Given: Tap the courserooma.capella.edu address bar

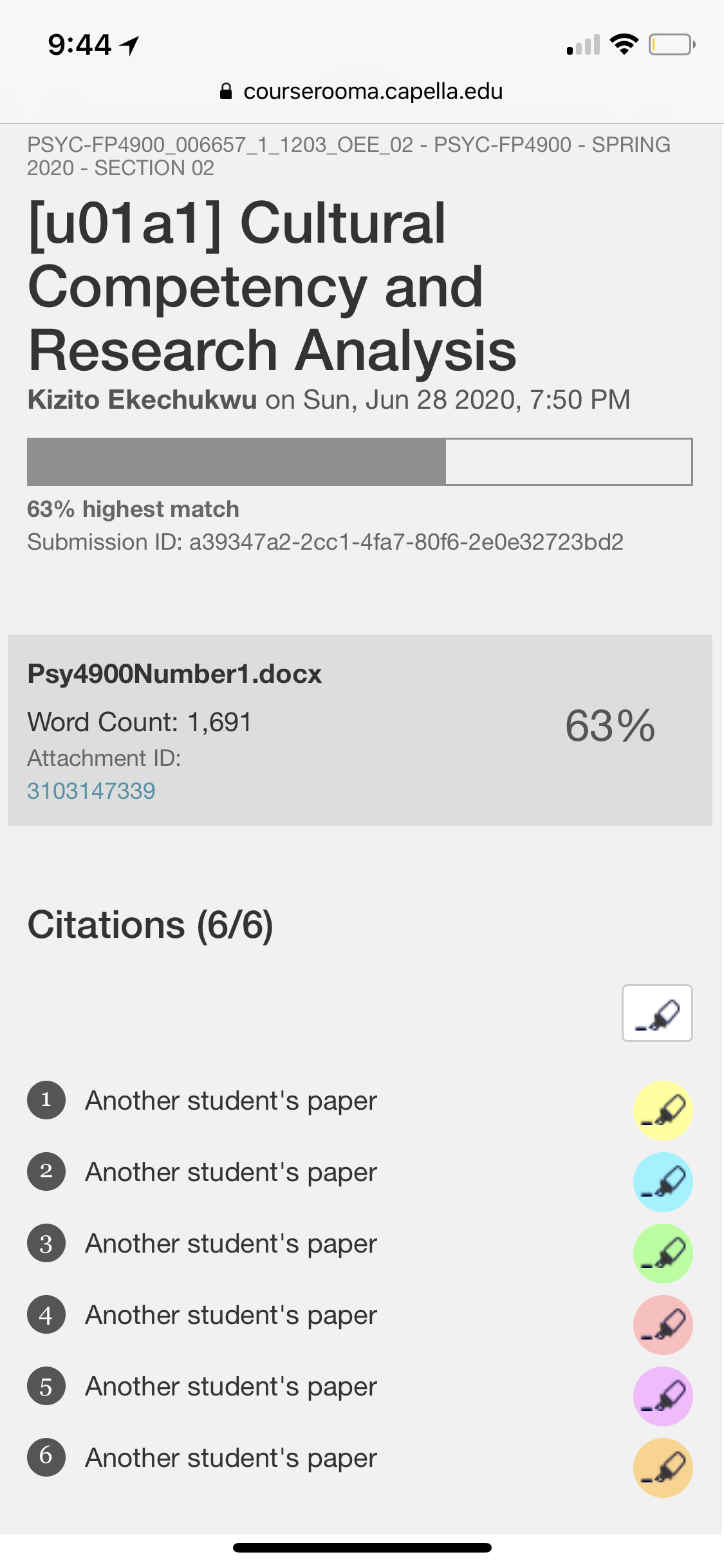Looking at the screenshot, I should tap(361, 91).
